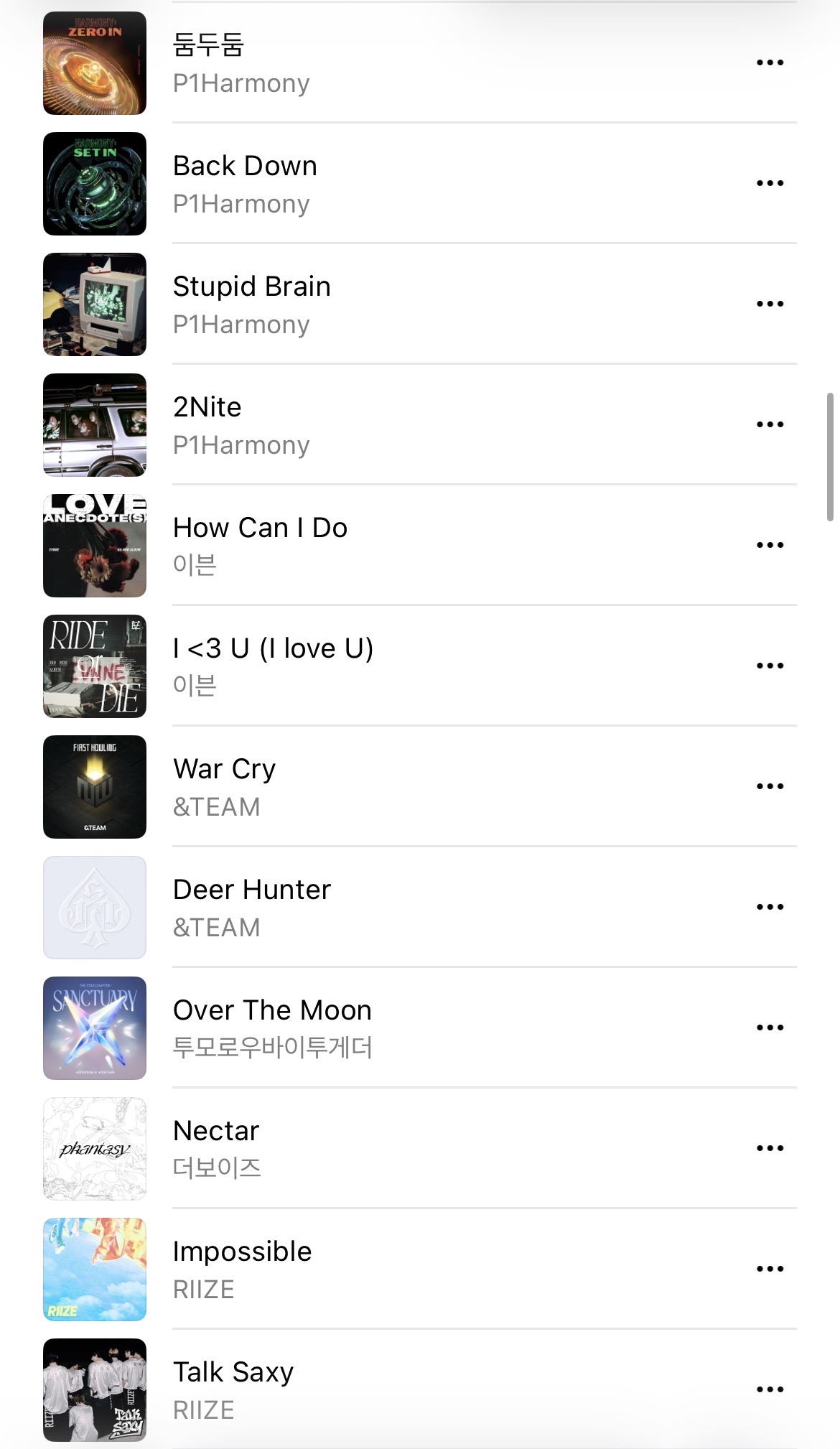Screen dimensions: 840x1449
Task: Play How Can I Do by 이븐
Action: [x=420, y=546]
